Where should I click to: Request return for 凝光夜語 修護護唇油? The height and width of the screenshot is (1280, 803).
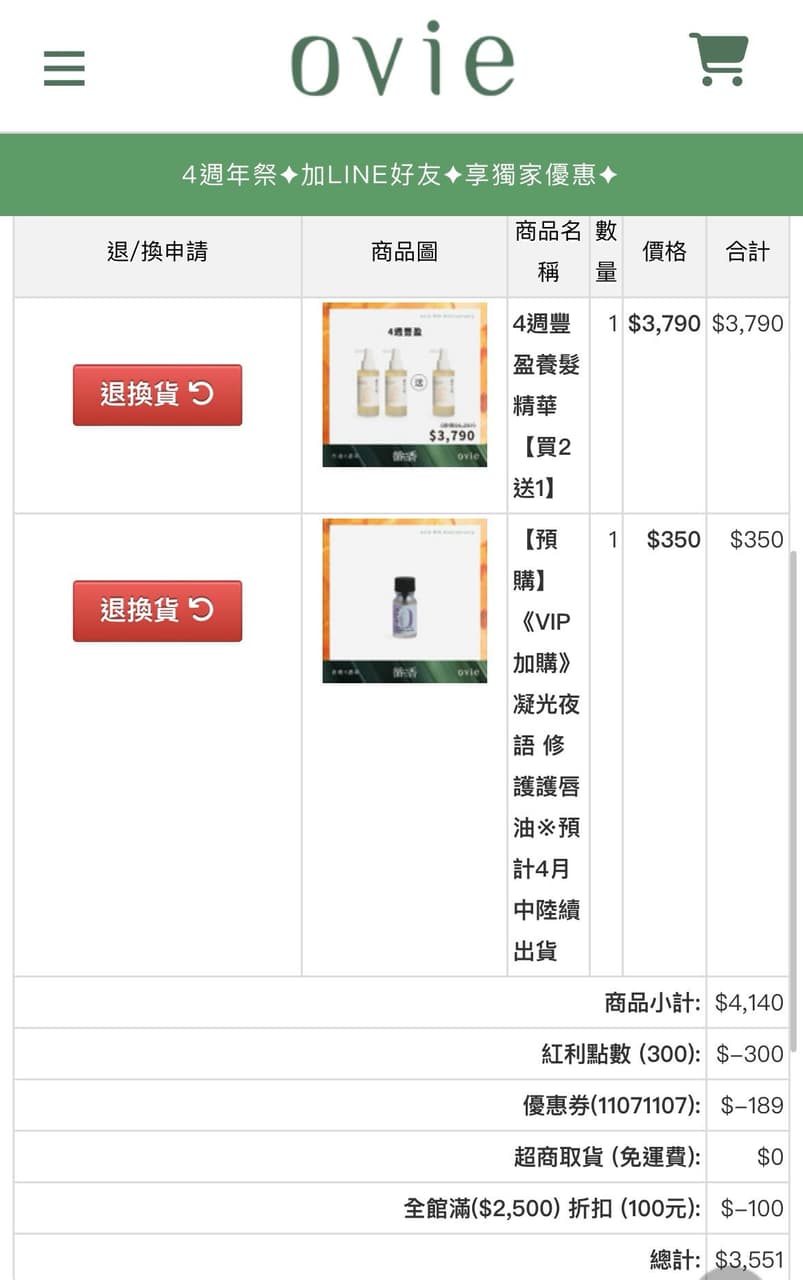(156, 610)
